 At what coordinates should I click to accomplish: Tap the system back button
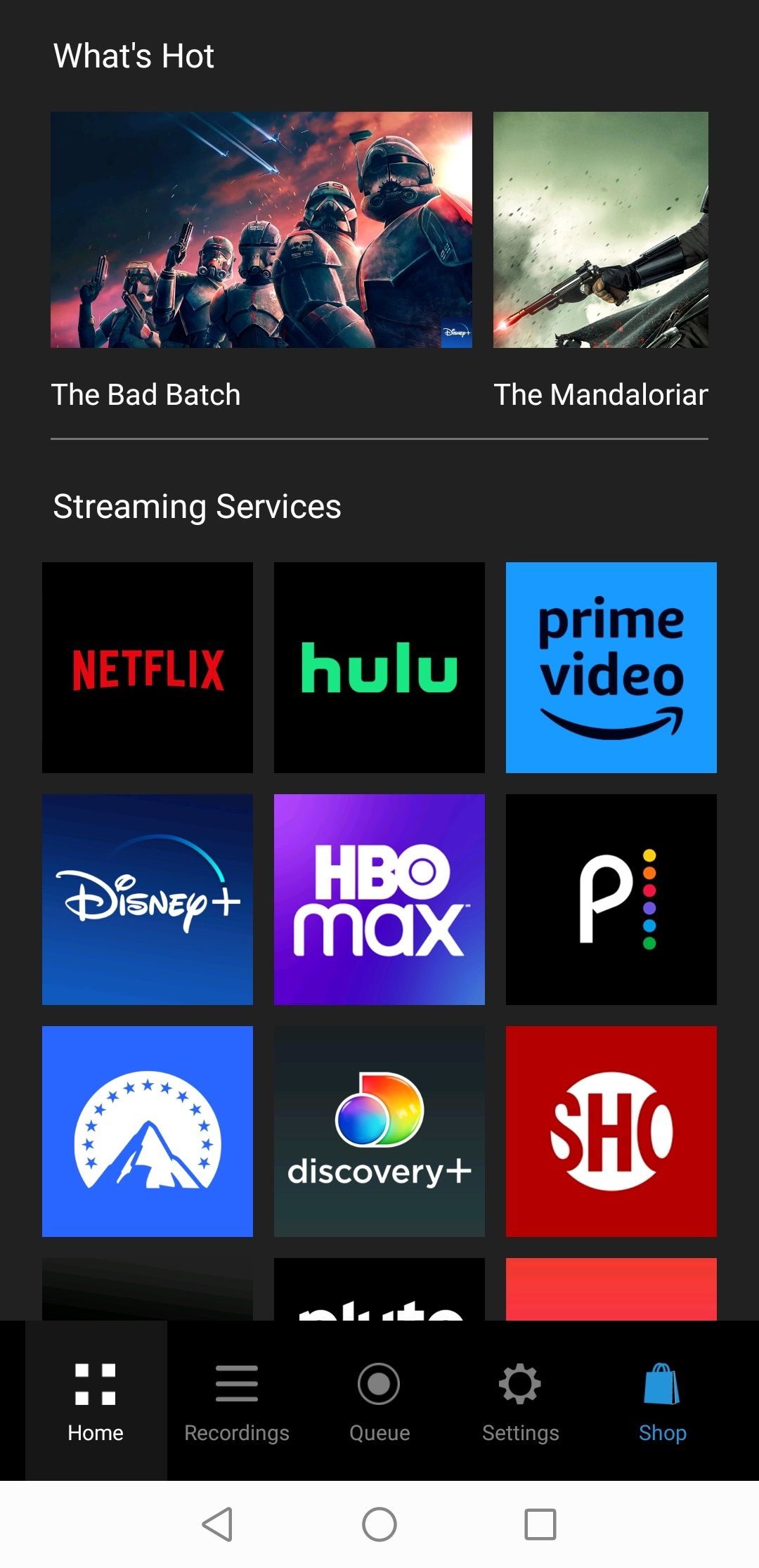tap(218, 1524)
